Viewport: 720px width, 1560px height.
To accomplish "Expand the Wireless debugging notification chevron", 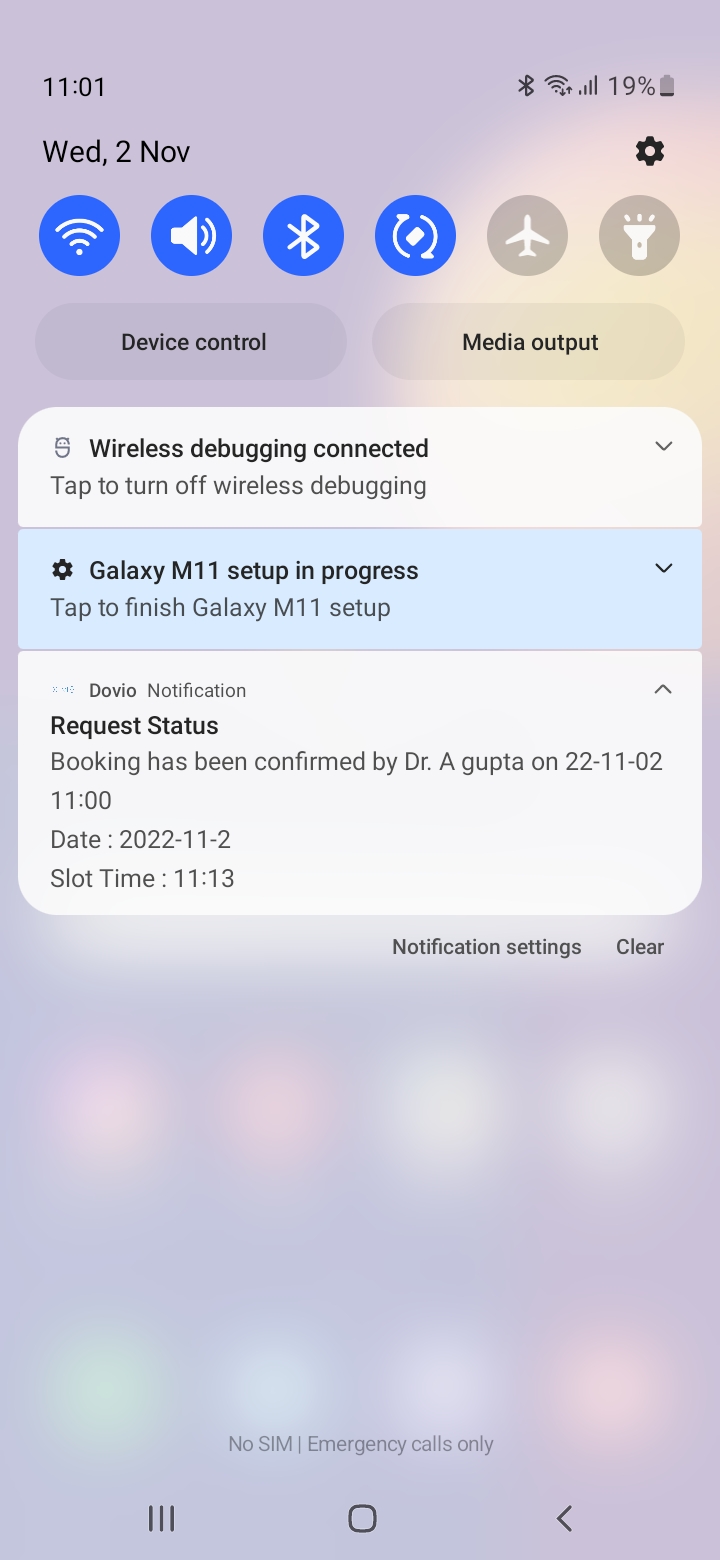I will point(663,446).
